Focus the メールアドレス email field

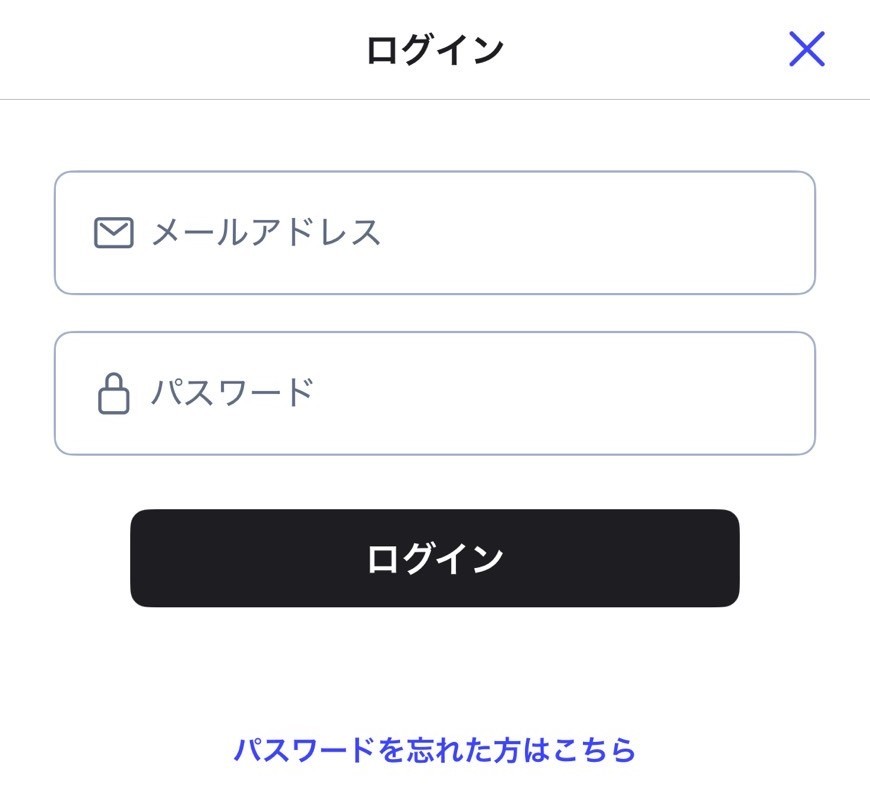435,233
